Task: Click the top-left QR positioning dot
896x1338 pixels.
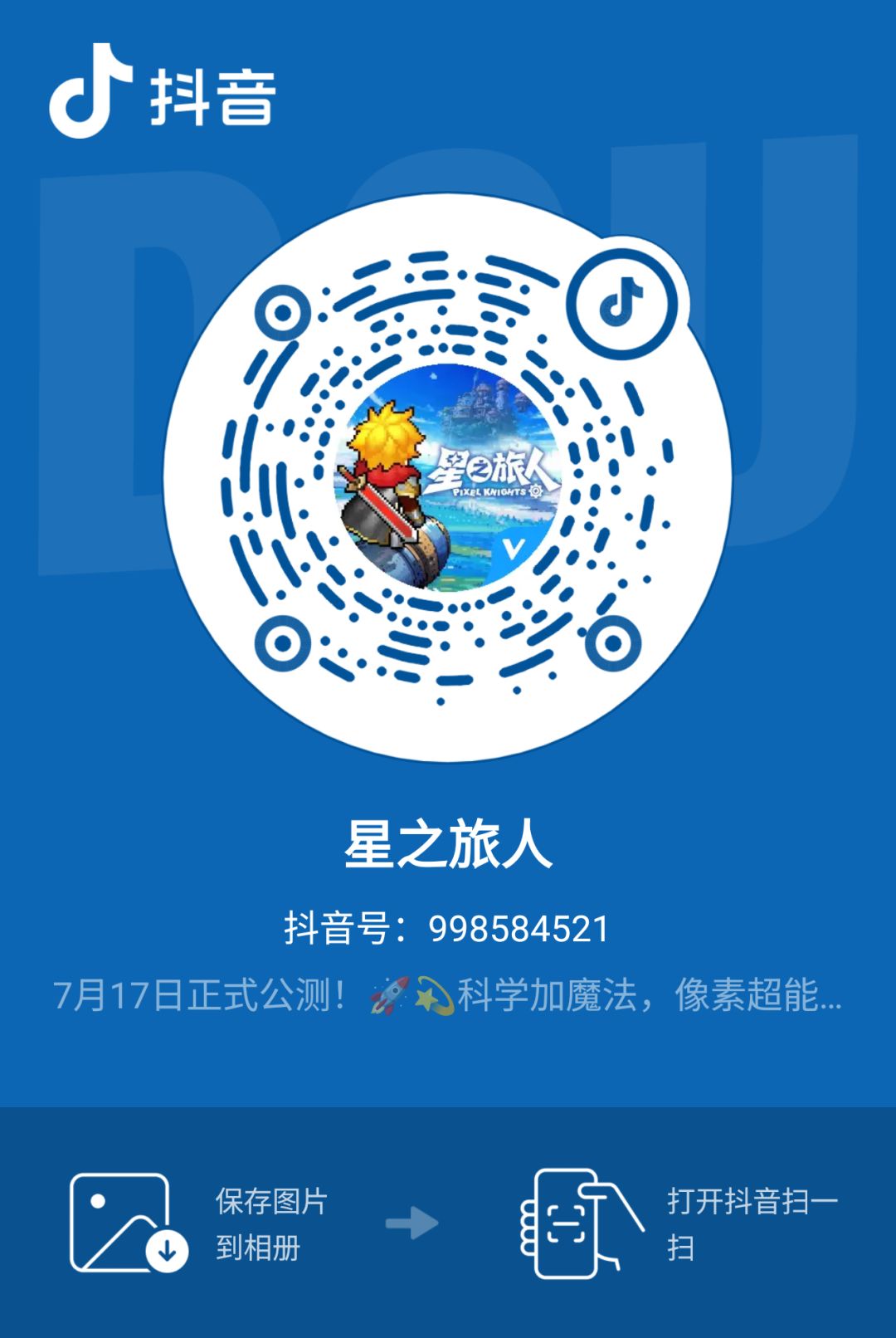Action: [x=285, y=311]
